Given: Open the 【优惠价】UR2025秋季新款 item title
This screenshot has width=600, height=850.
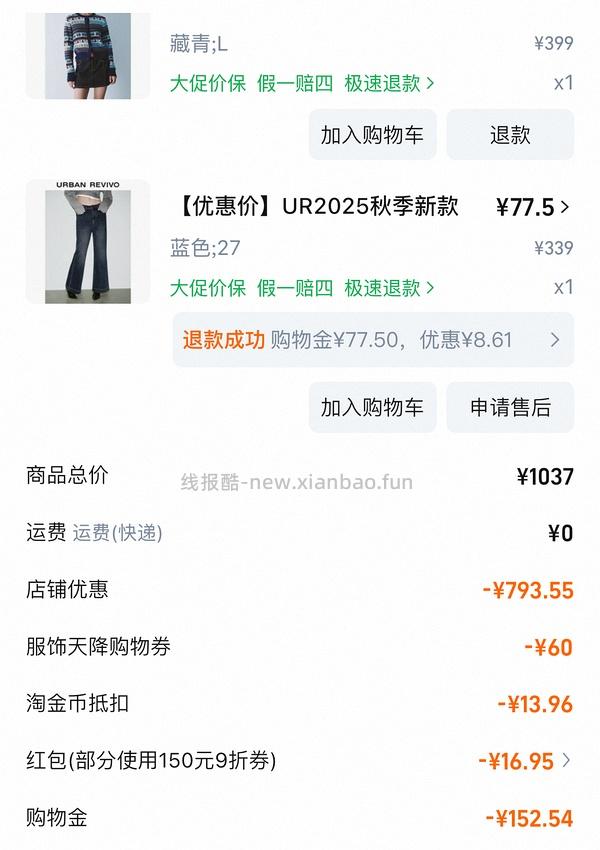Looking at the screenshot, I should tap(316, 207).
